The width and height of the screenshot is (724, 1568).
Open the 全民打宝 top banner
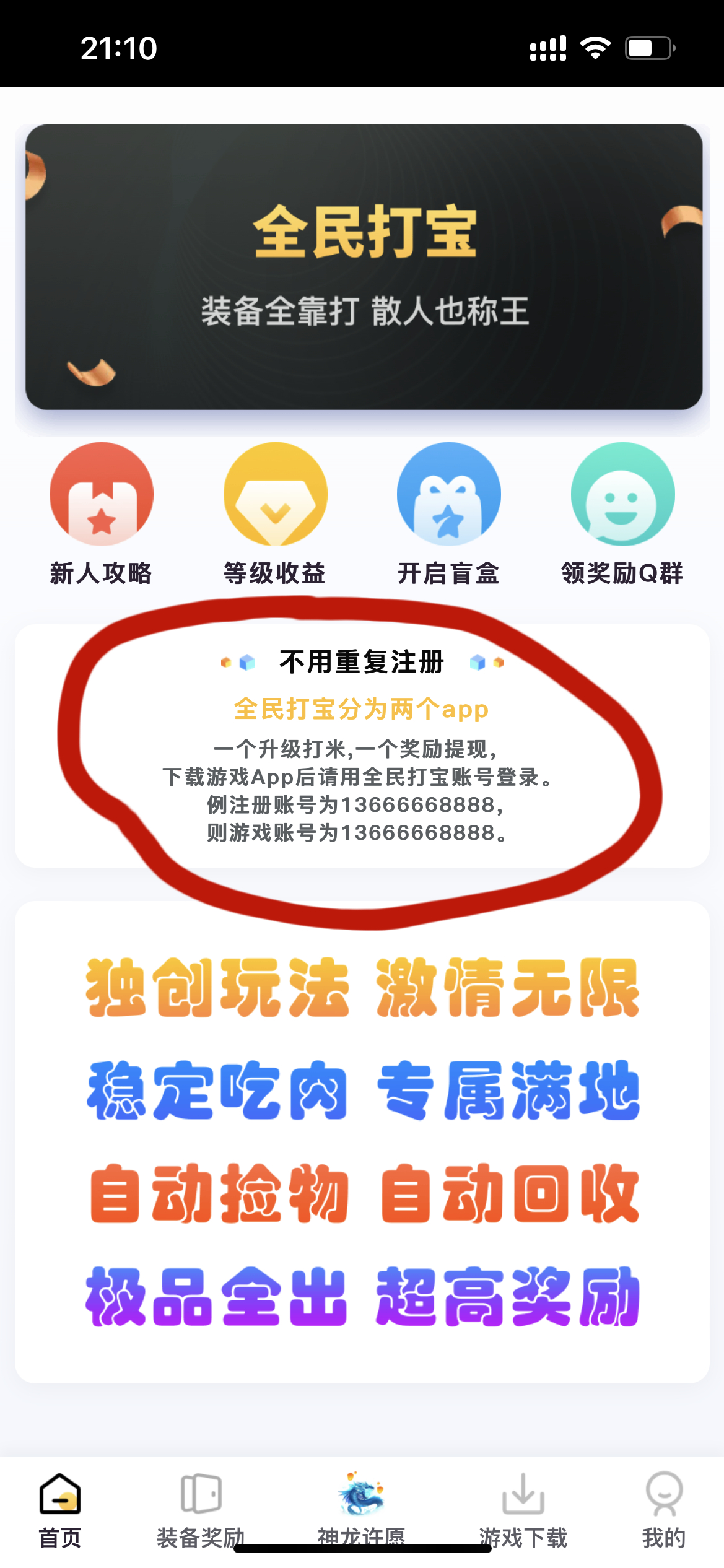(364, 267)
